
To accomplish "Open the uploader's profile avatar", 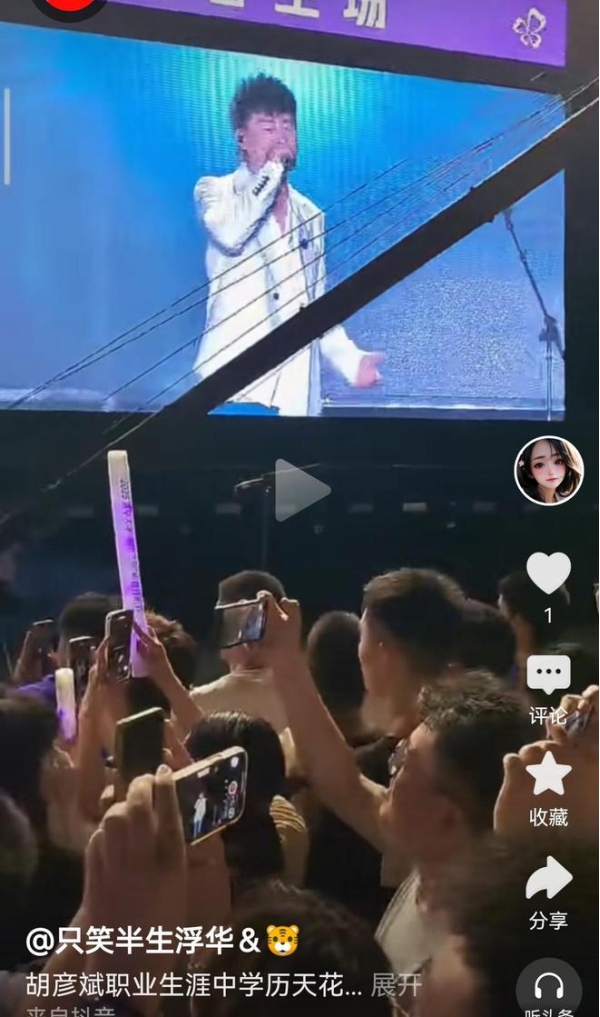I will [549, 470].
